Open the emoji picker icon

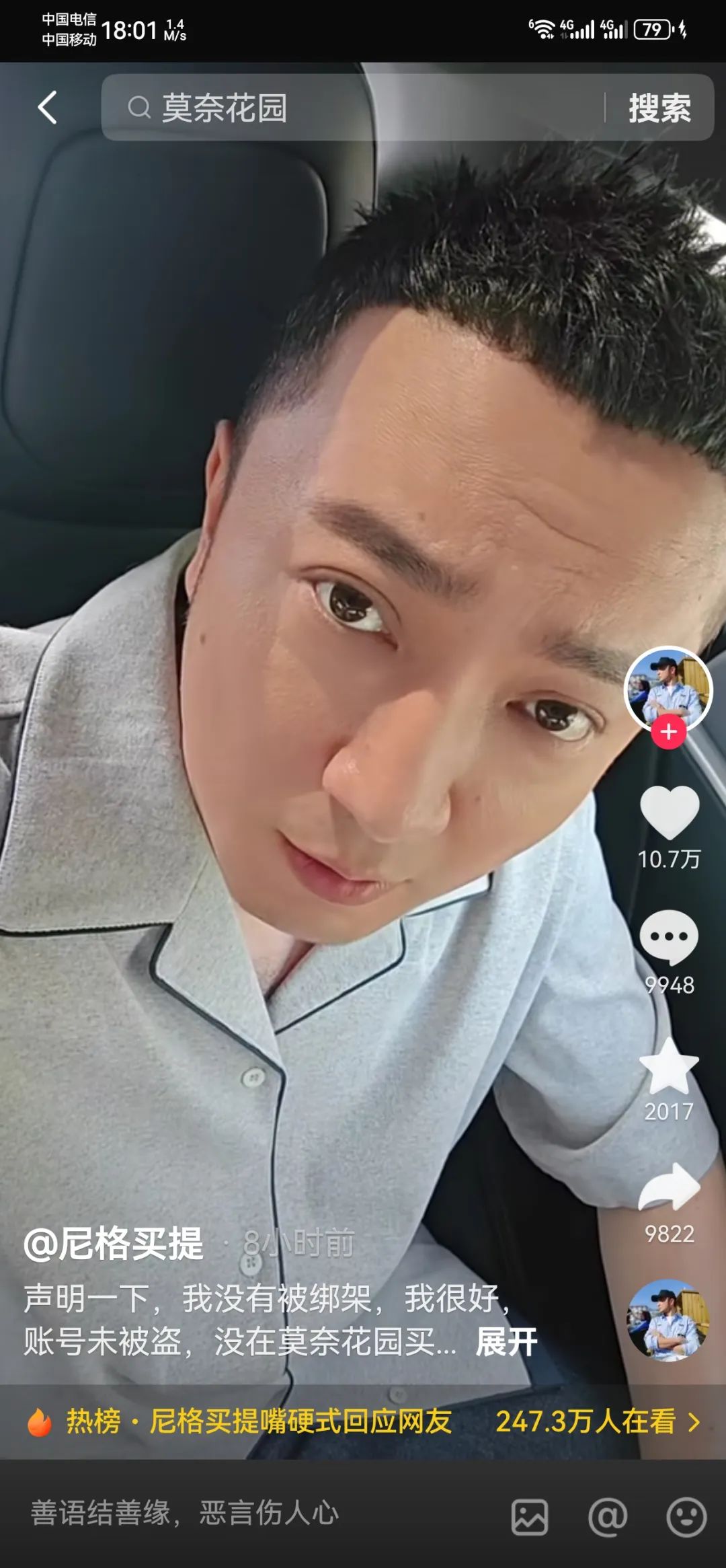[686, 1517]
